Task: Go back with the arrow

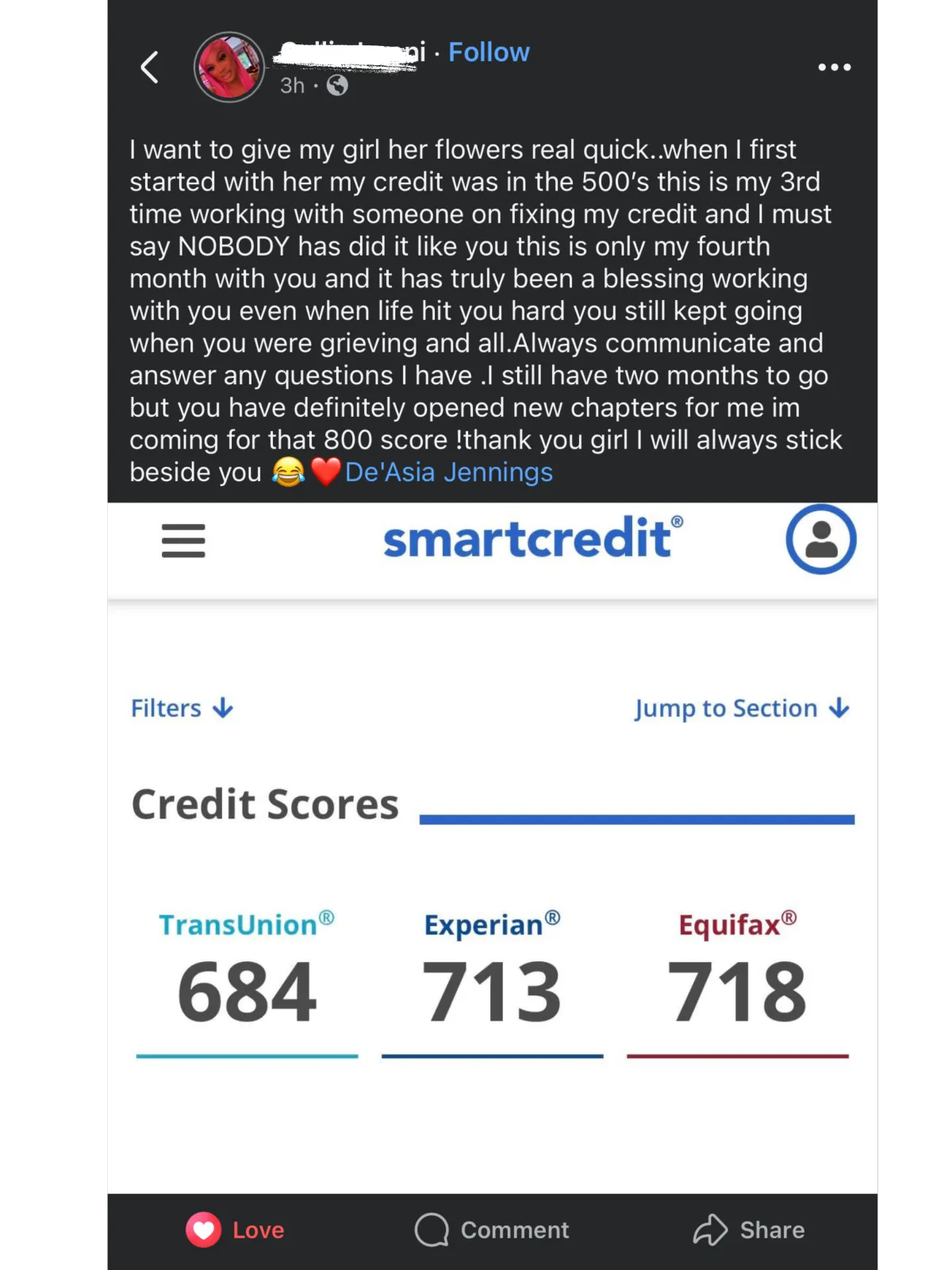Action: point(149,67)
